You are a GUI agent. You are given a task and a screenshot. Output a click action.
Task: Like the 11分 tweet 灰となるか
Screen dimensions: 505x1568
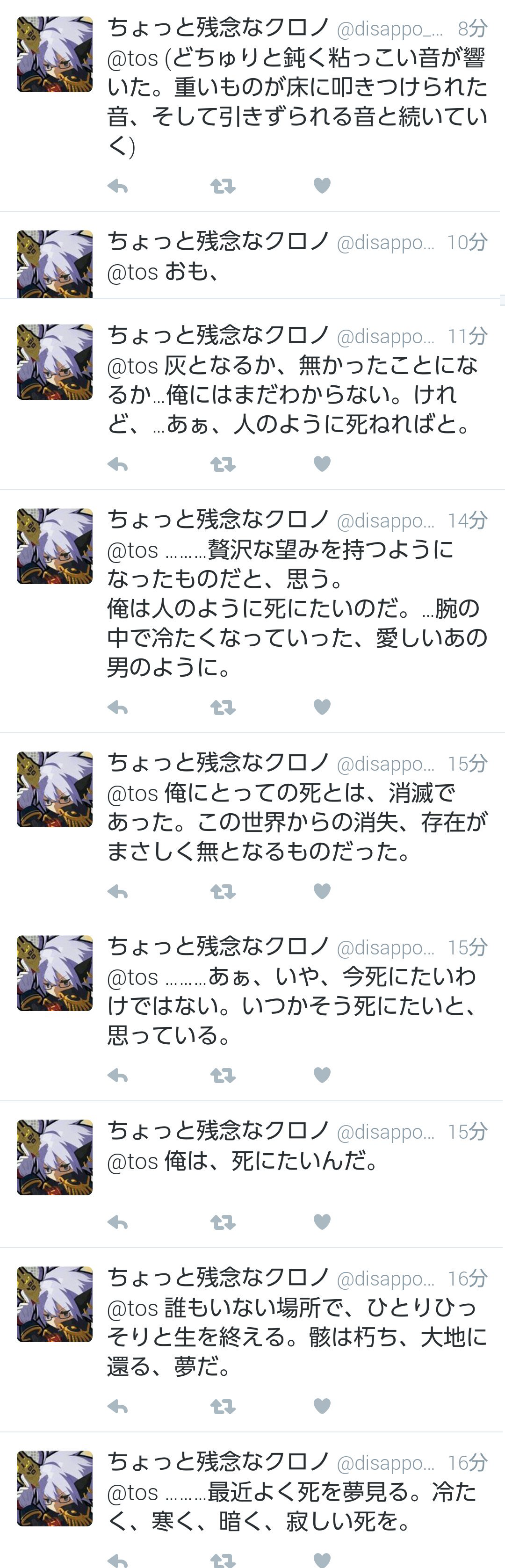coord(322,464)
